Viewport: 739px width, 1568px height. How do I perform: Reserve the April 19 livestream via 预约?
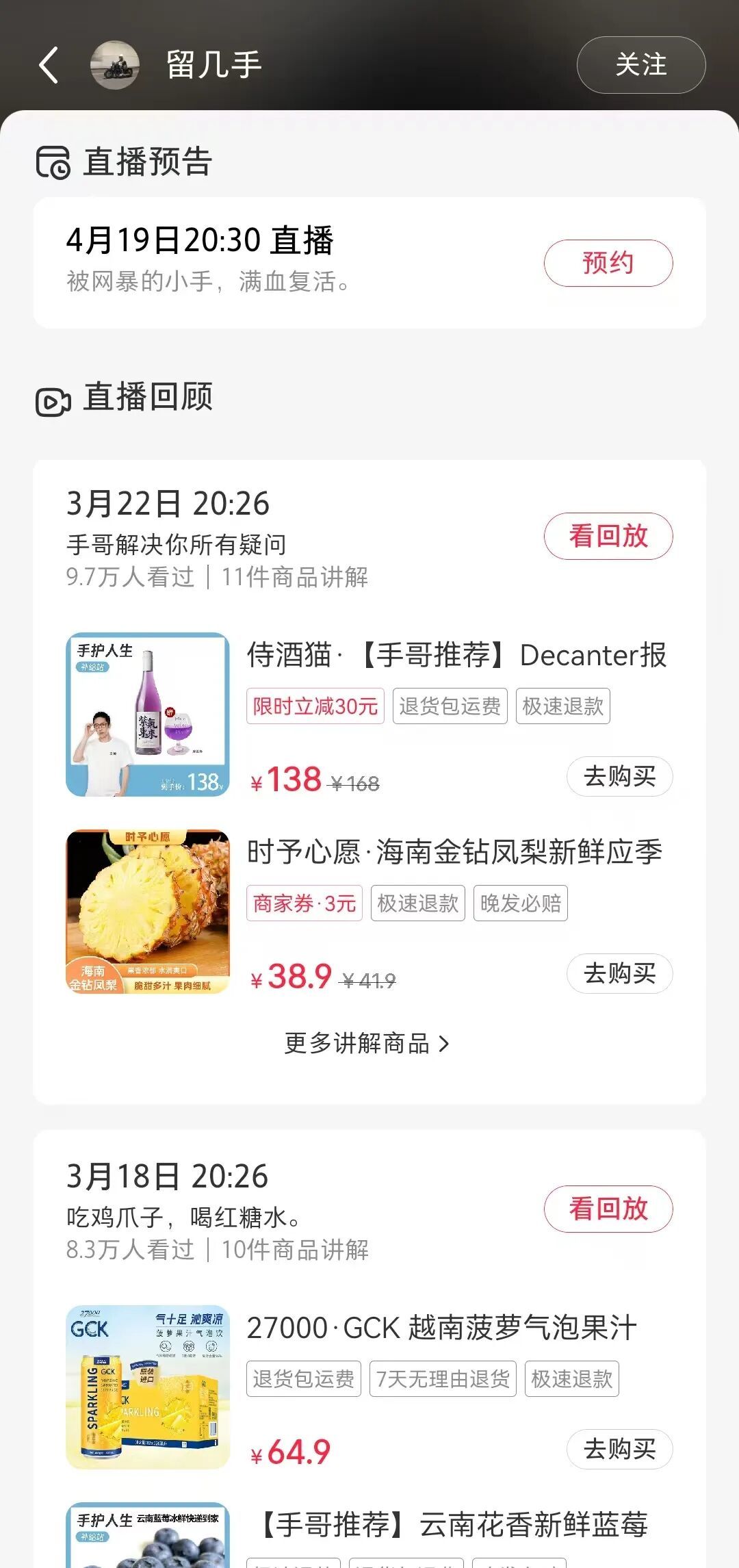[x=608, y=263]
